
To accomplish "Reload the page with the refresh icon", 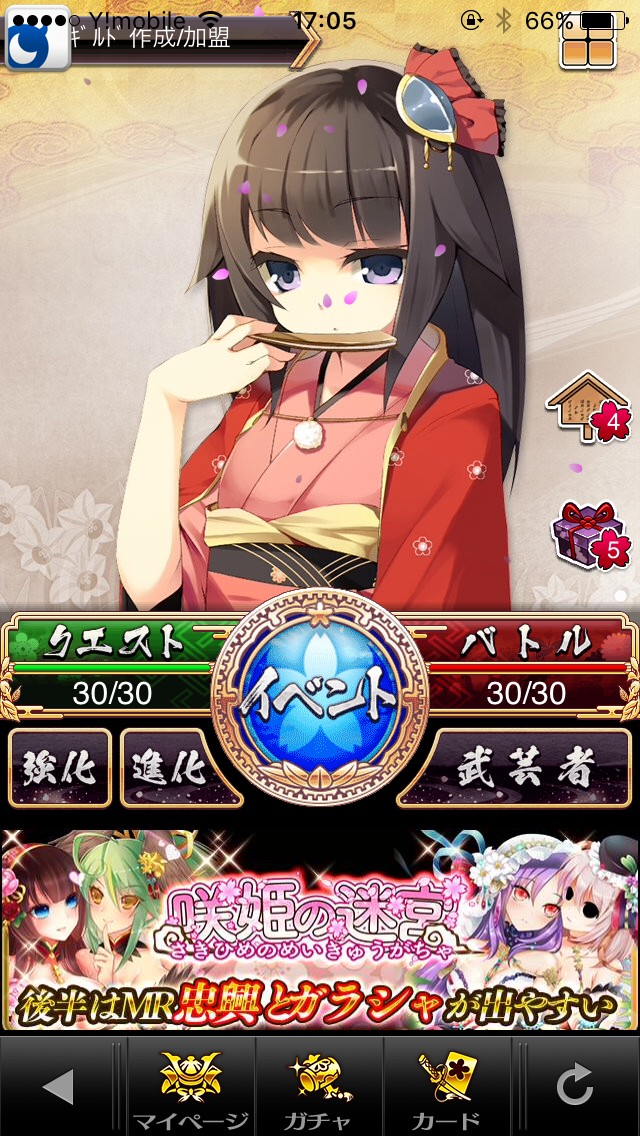I will coord(576,1087).
